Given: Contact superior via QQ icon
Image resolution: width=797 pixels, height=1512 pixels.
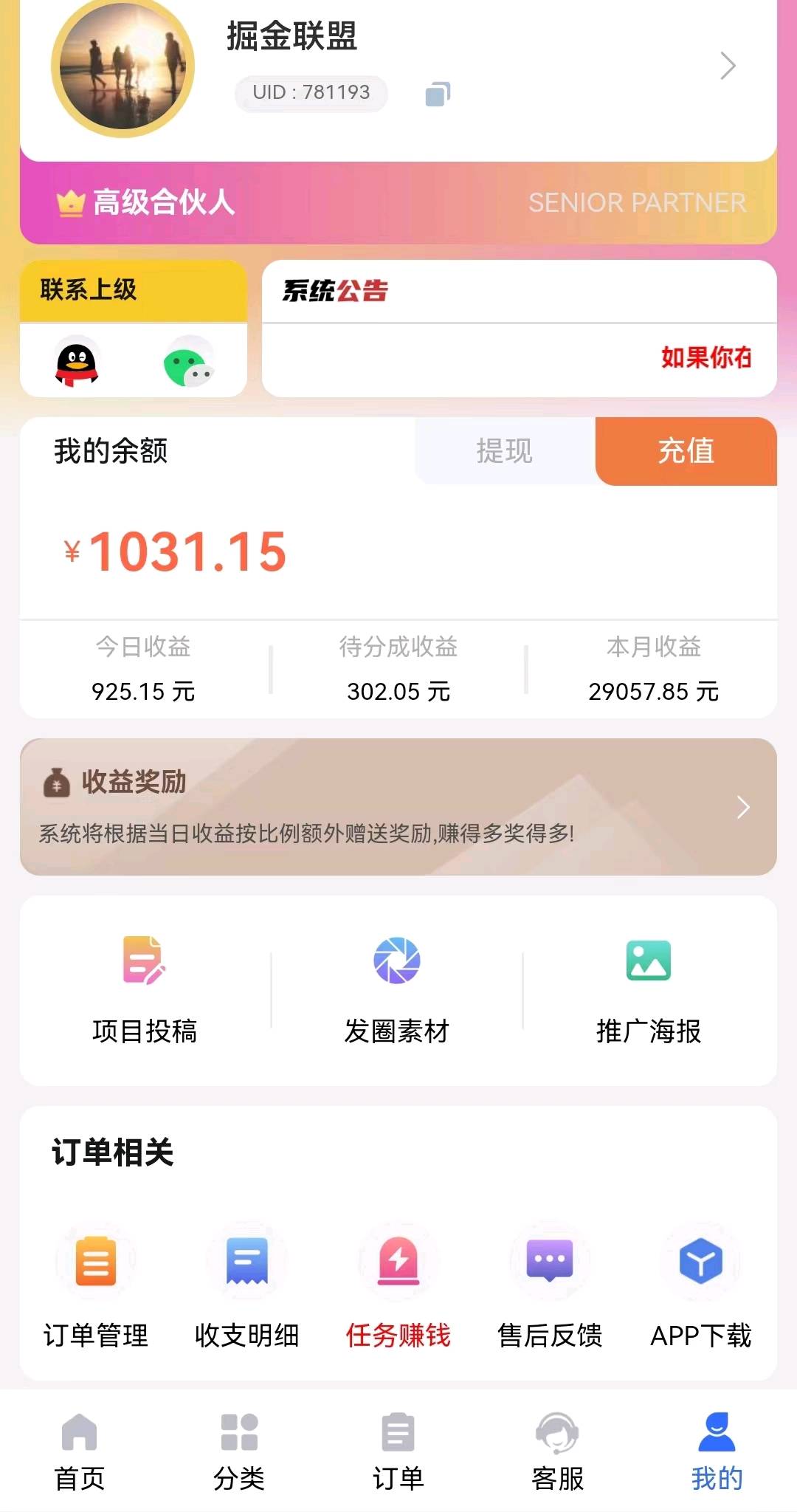Looking at the screenshot, I should [77, 362].
